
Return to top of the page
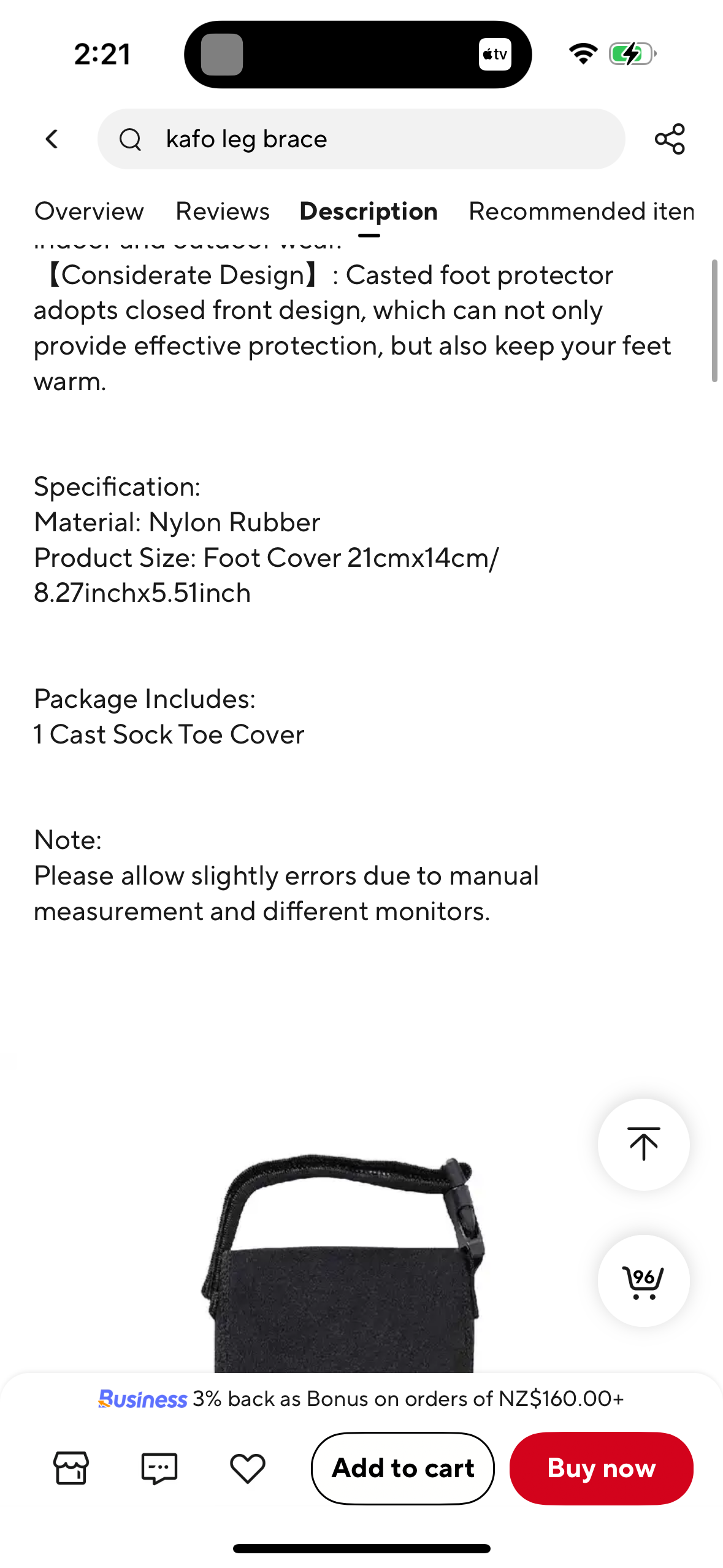coord(643,1144)
